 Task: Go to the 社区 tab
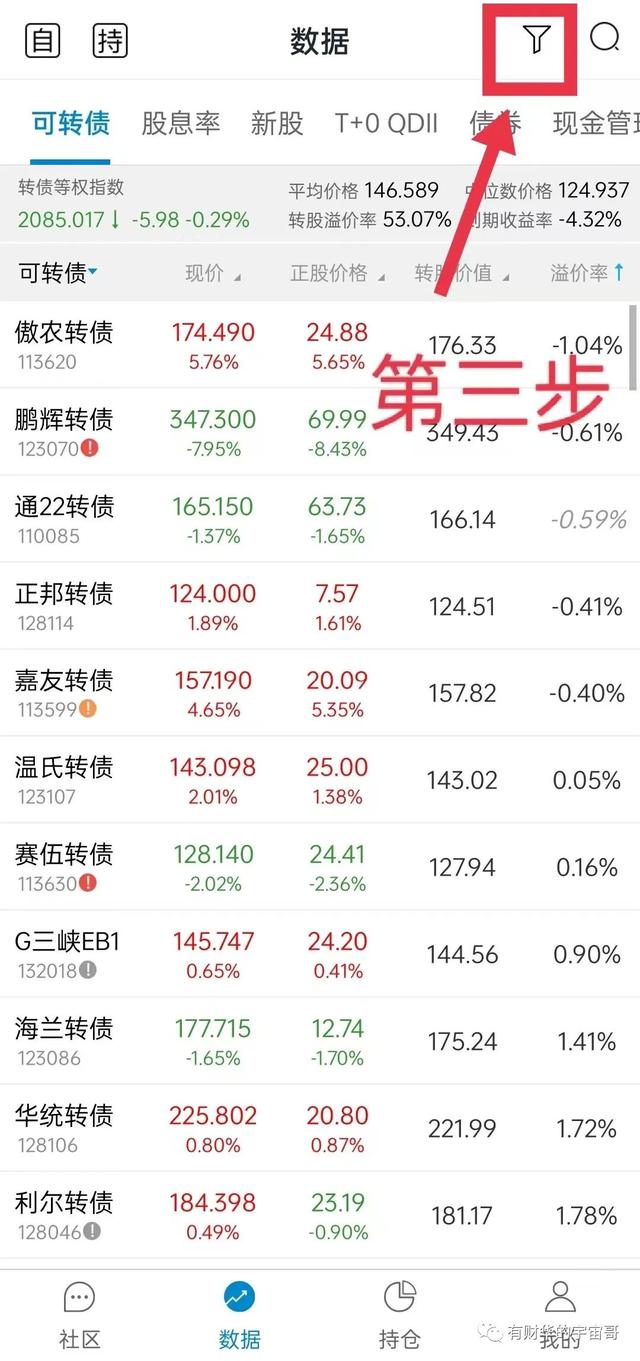pos(79,1315)
